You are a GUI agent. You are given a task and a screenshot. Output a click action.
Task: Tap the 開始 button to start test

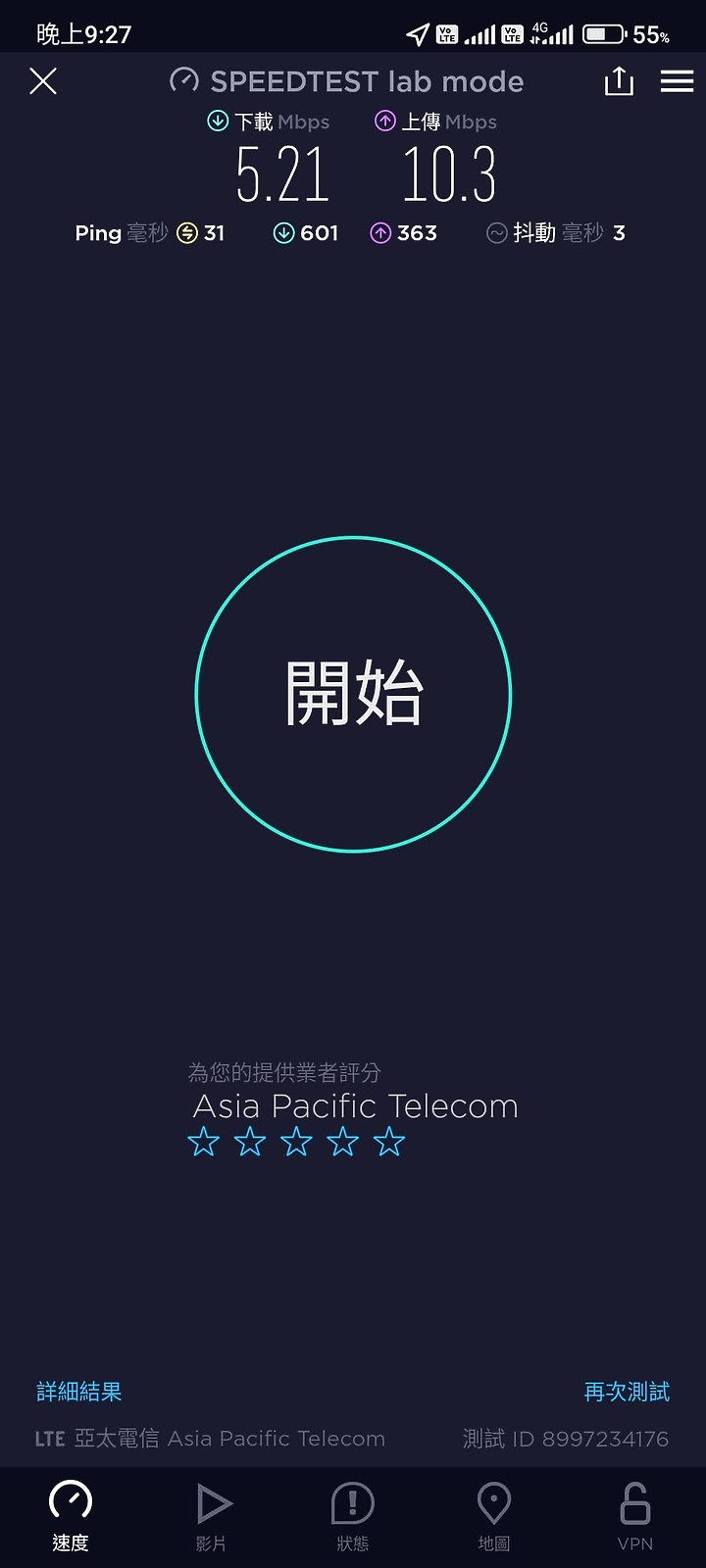(x=353, y=694)
